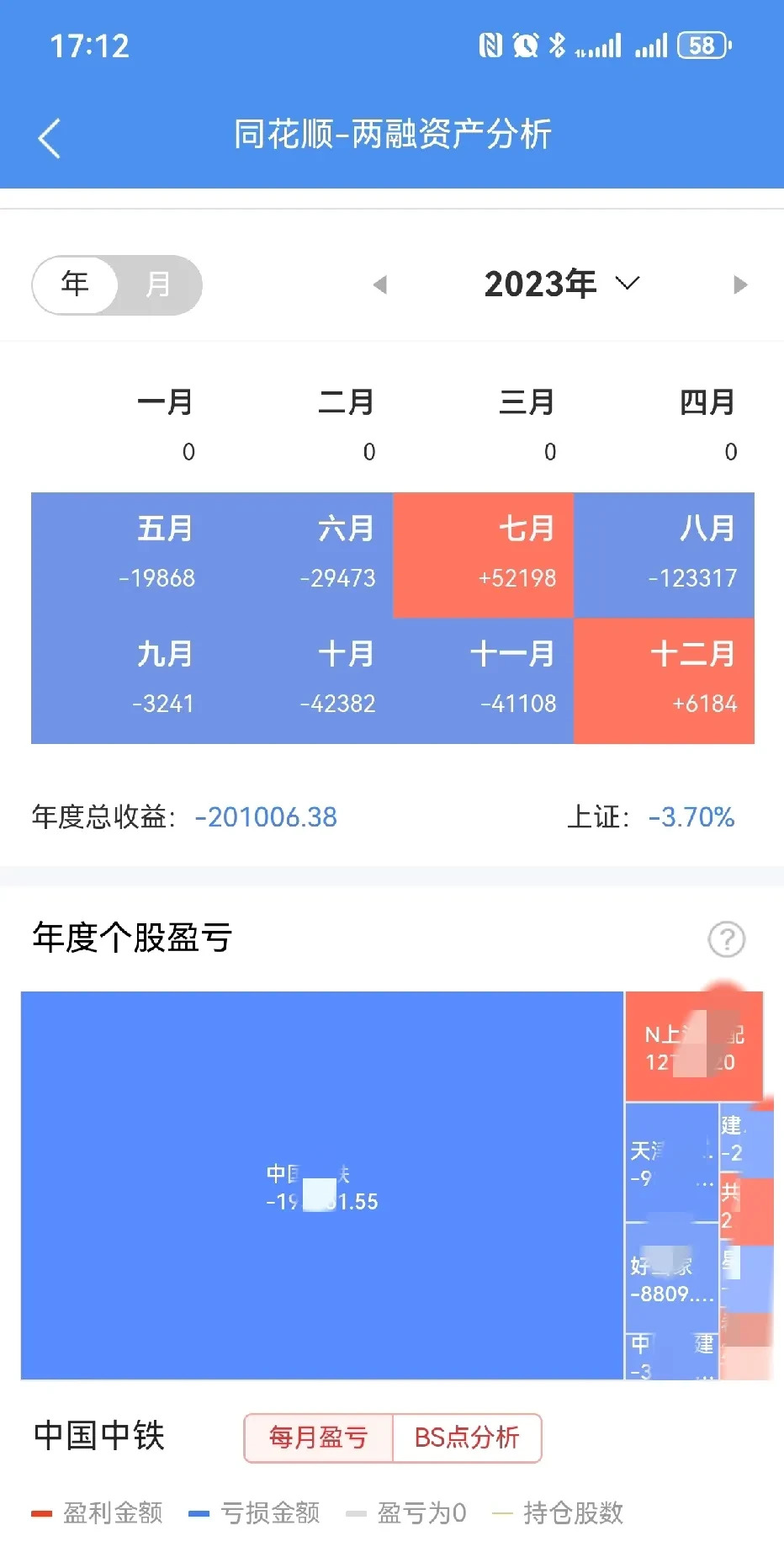Go to previous year with left arrow
The height and width of the screenshot is (1552, 784).
point(381,284)
